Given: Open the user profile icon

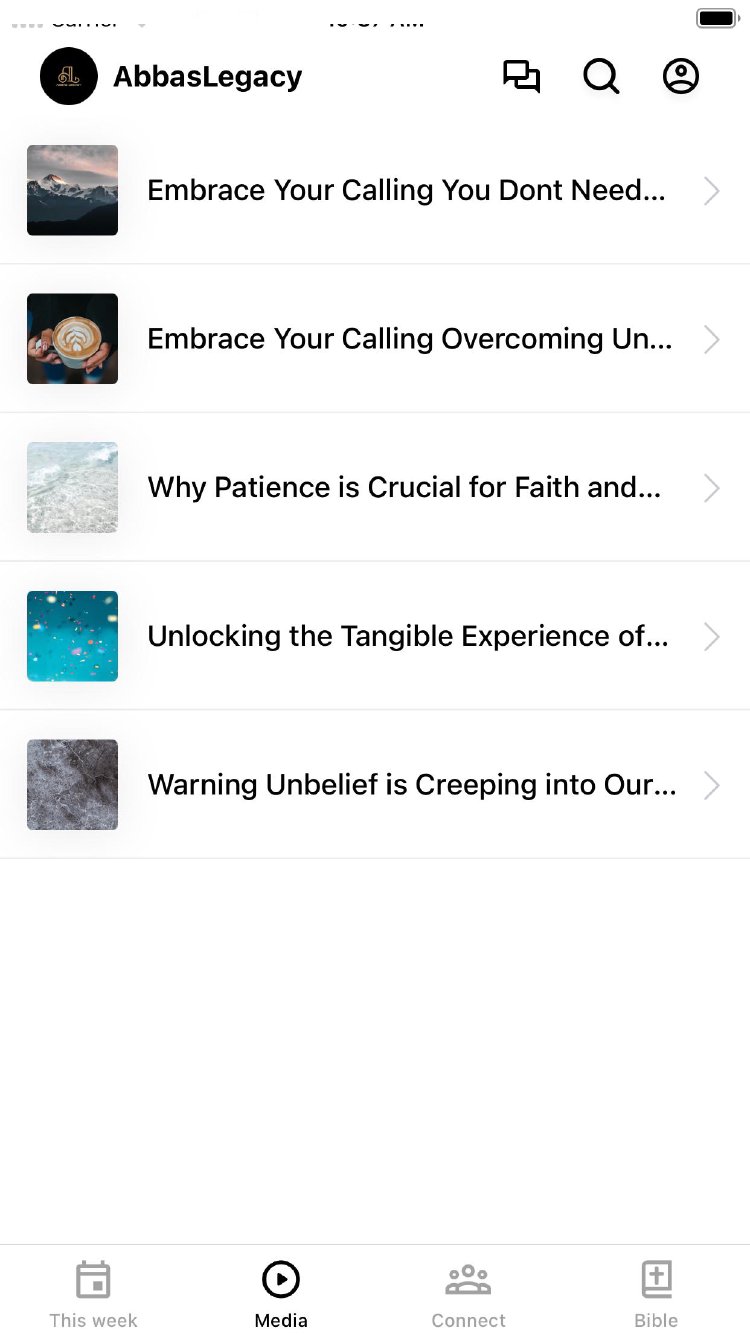Looking at the screenshot, I should click(x=681, y=77).
